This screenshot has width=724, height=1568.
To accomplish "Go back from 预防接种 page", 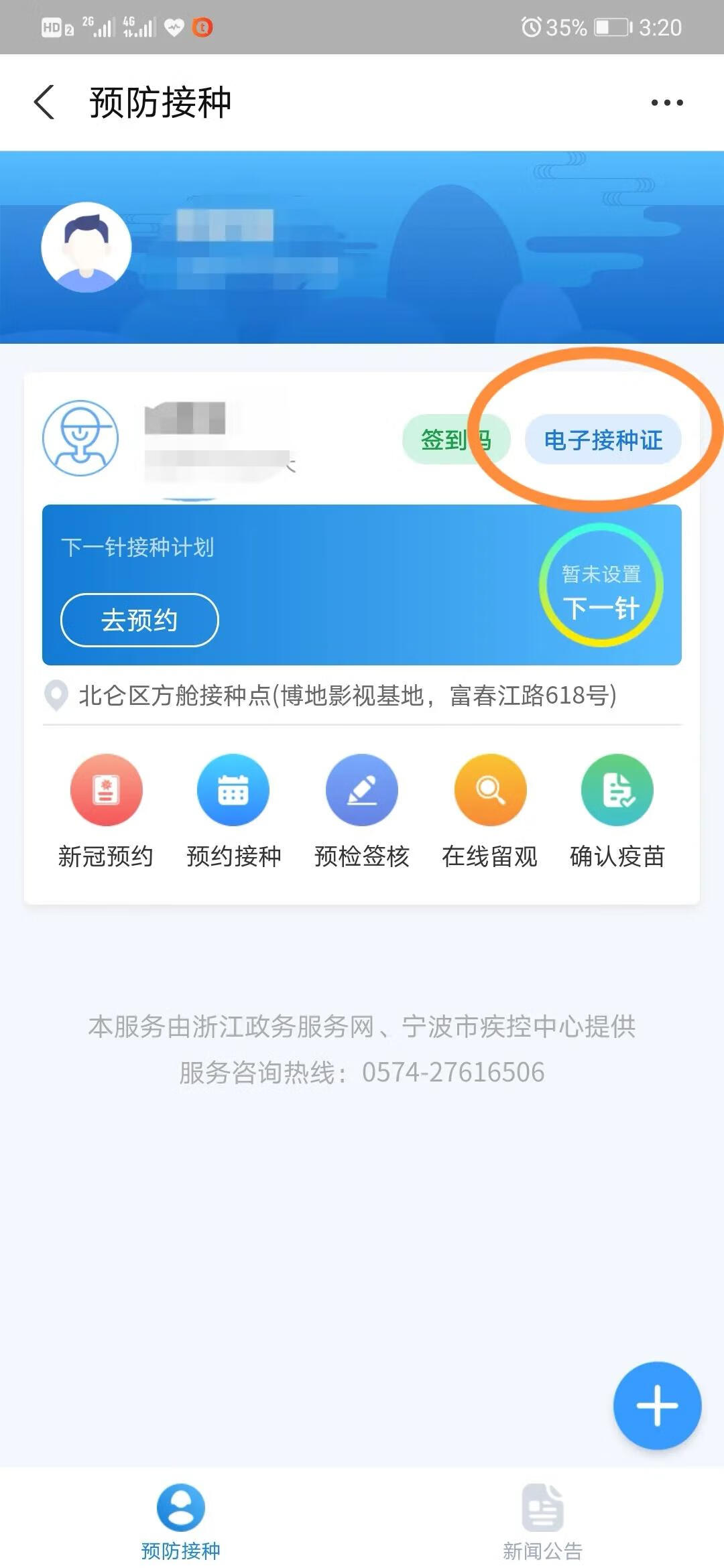I will 44,103.
